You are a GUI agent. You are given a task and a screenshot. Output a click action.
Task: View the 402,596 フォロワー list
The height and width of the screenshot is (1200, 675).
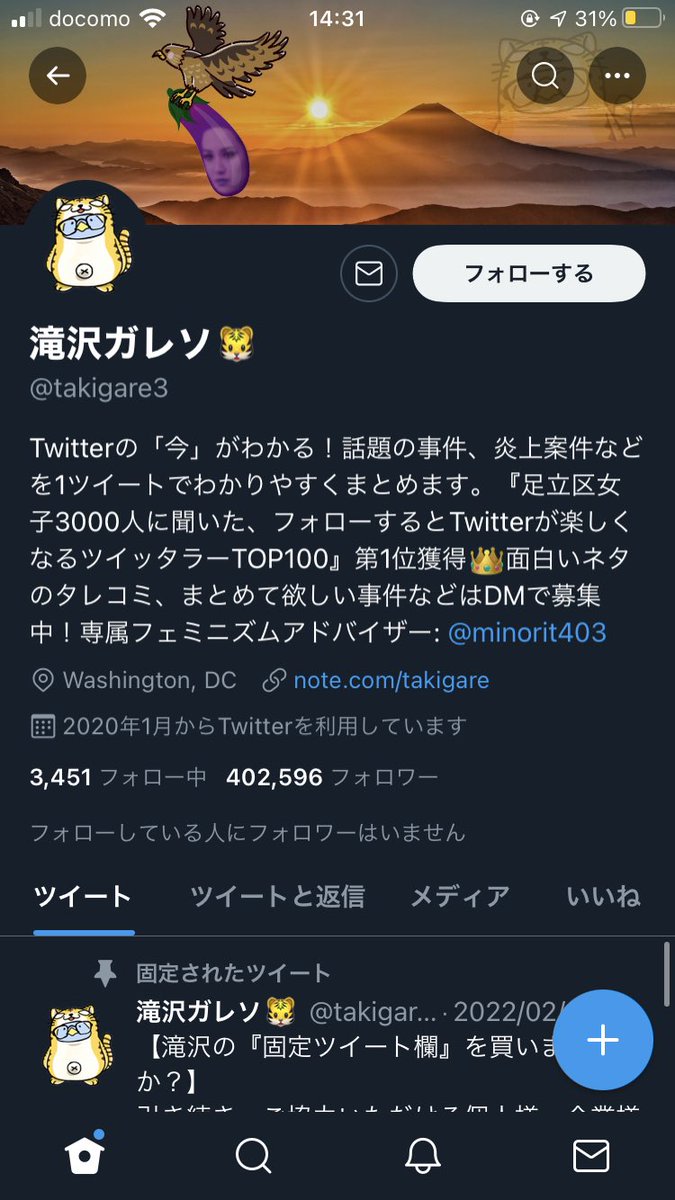(x=332, y=777)
